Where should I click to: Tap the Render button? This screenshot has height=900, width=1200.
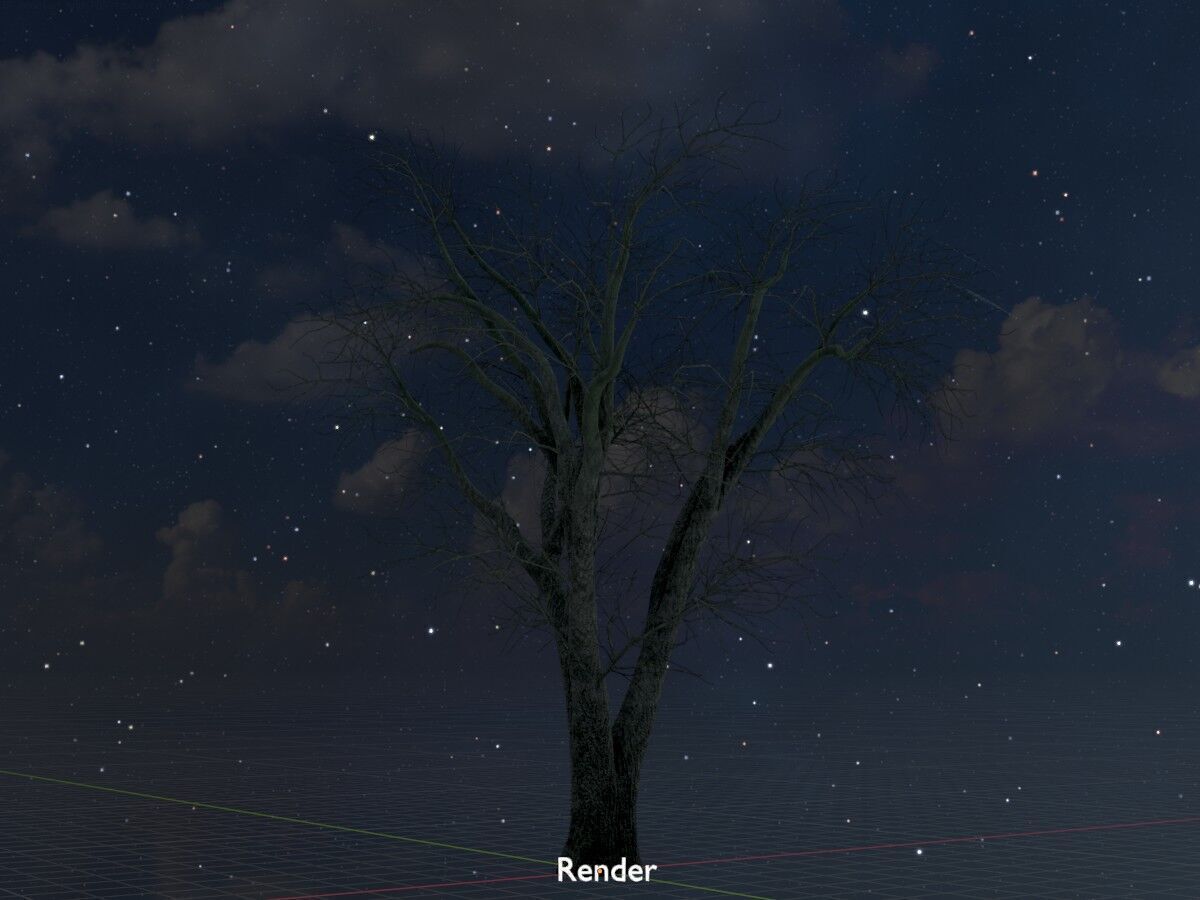click(606, 870)
